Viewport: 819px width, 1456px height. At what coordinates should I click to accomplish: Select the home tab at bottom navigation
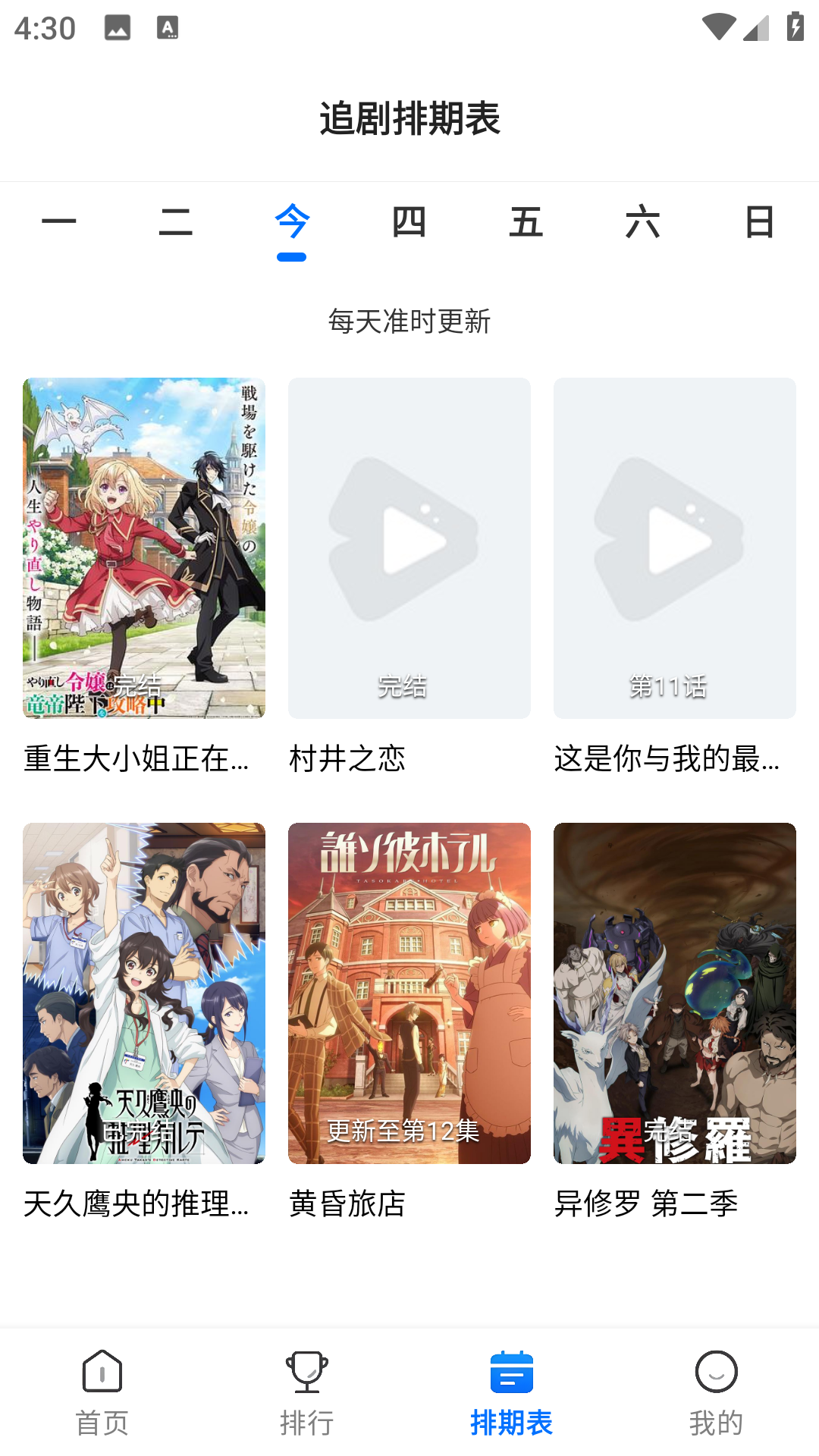pos(102,1399)
